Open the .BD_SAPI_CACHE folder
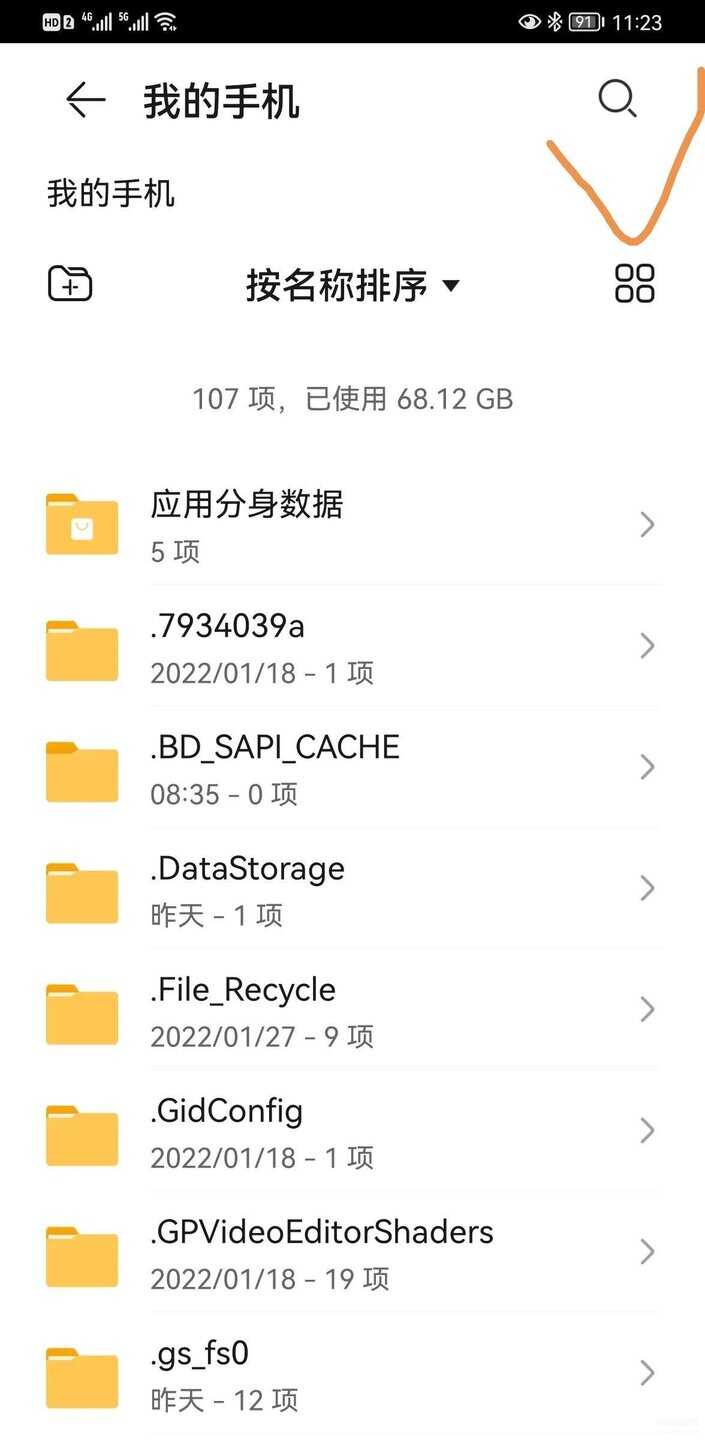 (350, 767)
